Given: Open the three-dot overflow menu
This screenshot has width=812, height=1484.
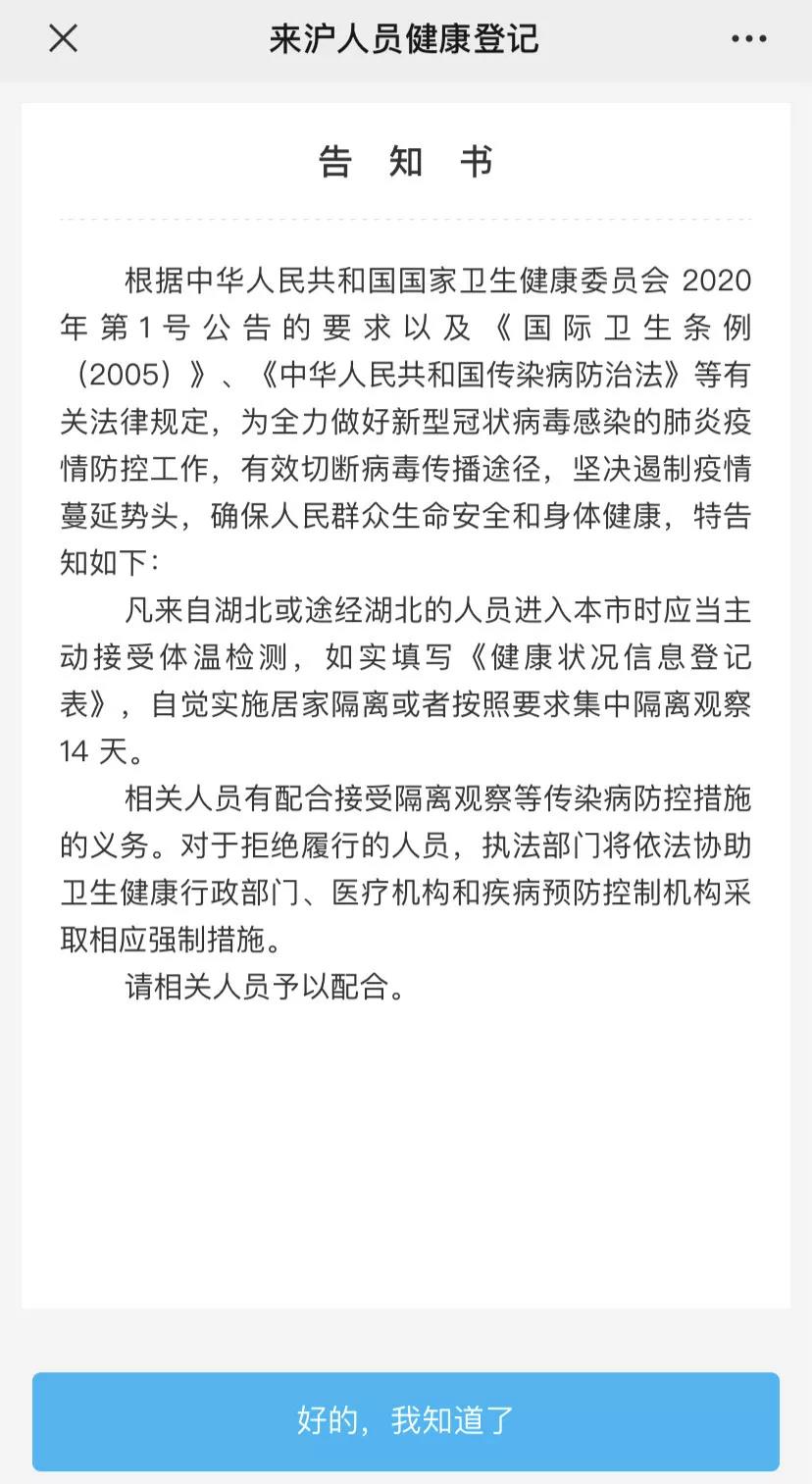Looking at the screenshot, I should click(749, 39).
